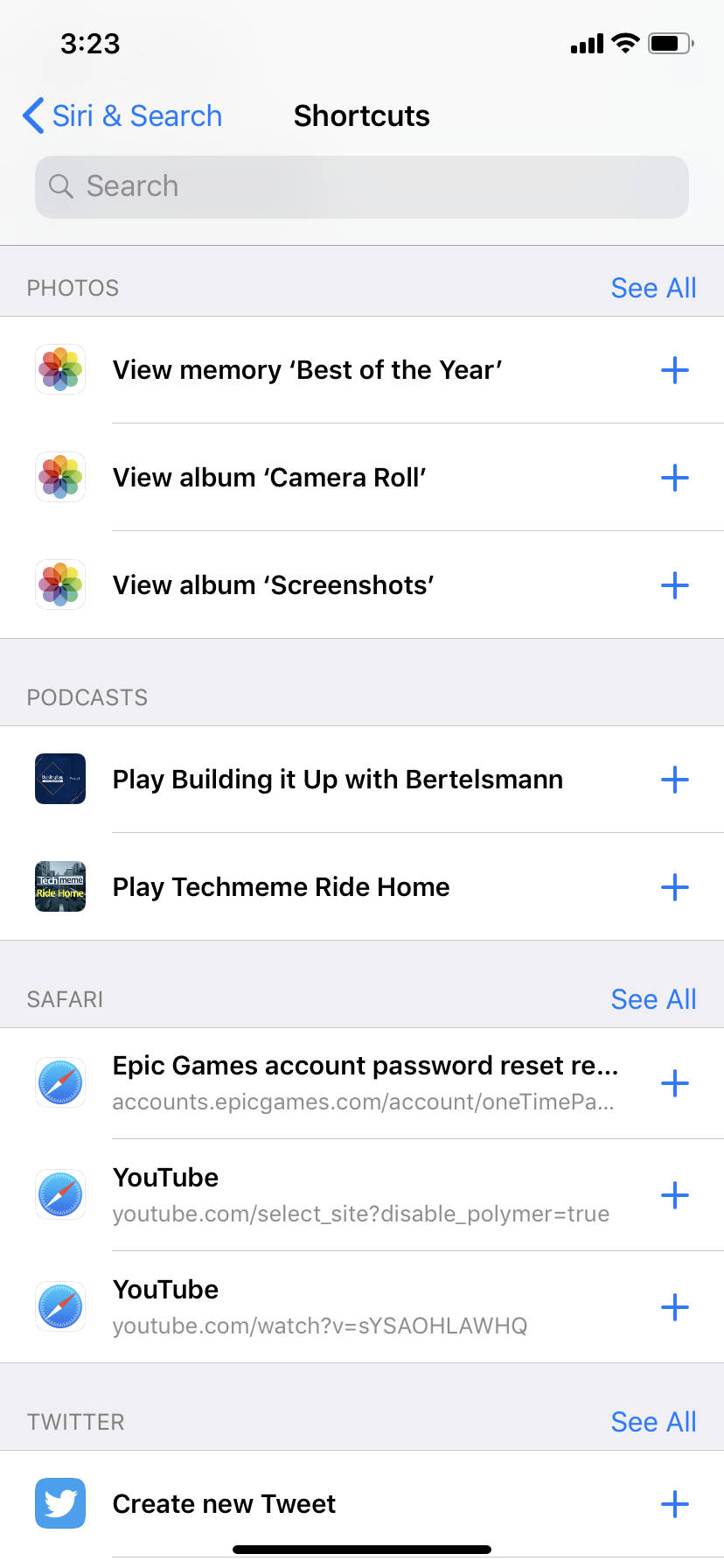Tap the Photos icon beside 'Screenshots'
This screenshot has width=724, height=1568.
pos(59,584)
